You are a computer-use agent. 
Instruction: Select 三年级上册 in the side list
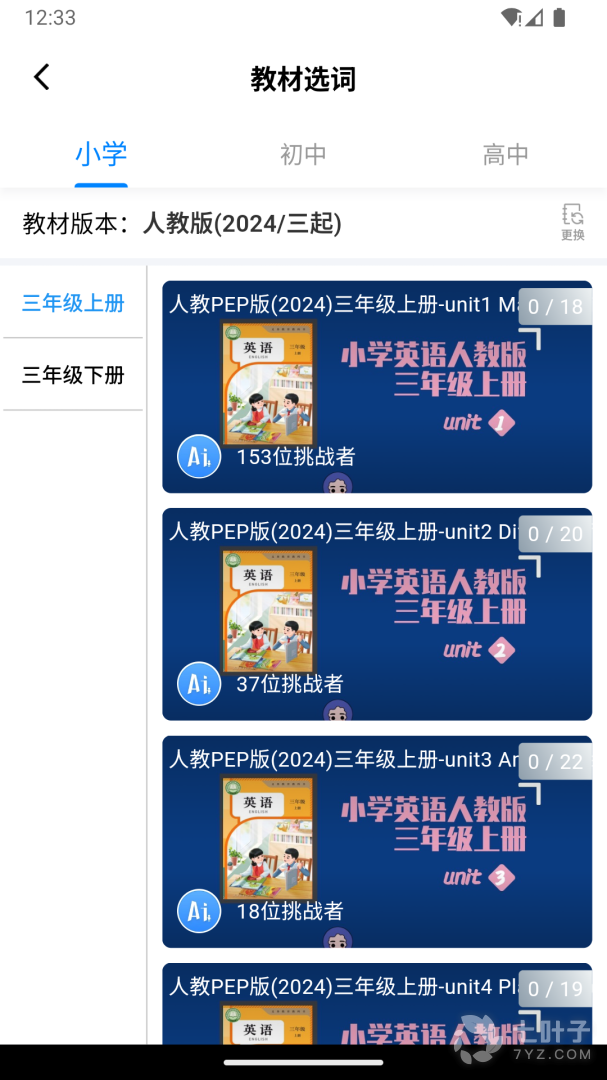[74, 303]
